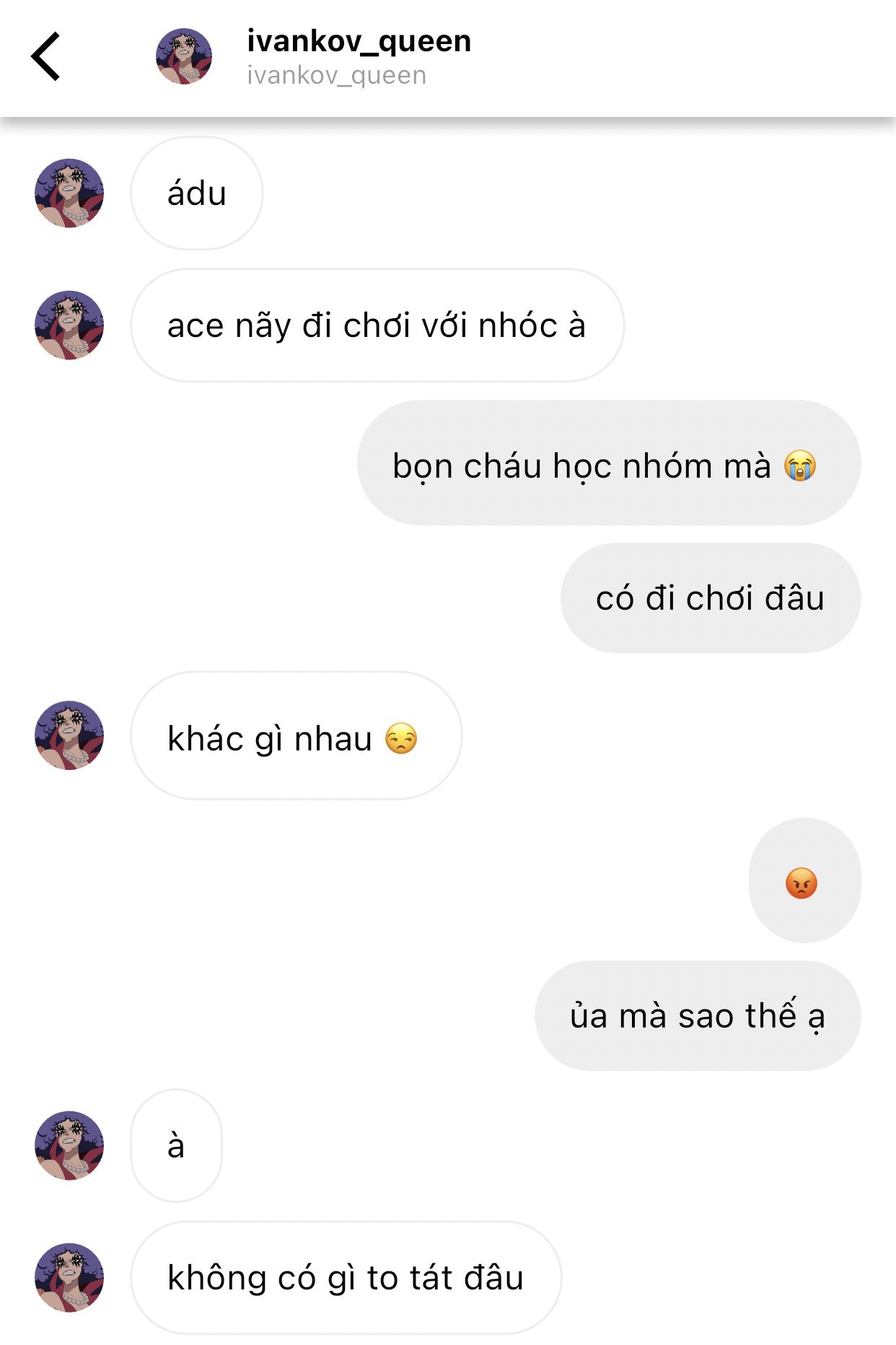Open the ivankov_queen username in the header
Screen dimensions: 896x1345
point(359,42)
